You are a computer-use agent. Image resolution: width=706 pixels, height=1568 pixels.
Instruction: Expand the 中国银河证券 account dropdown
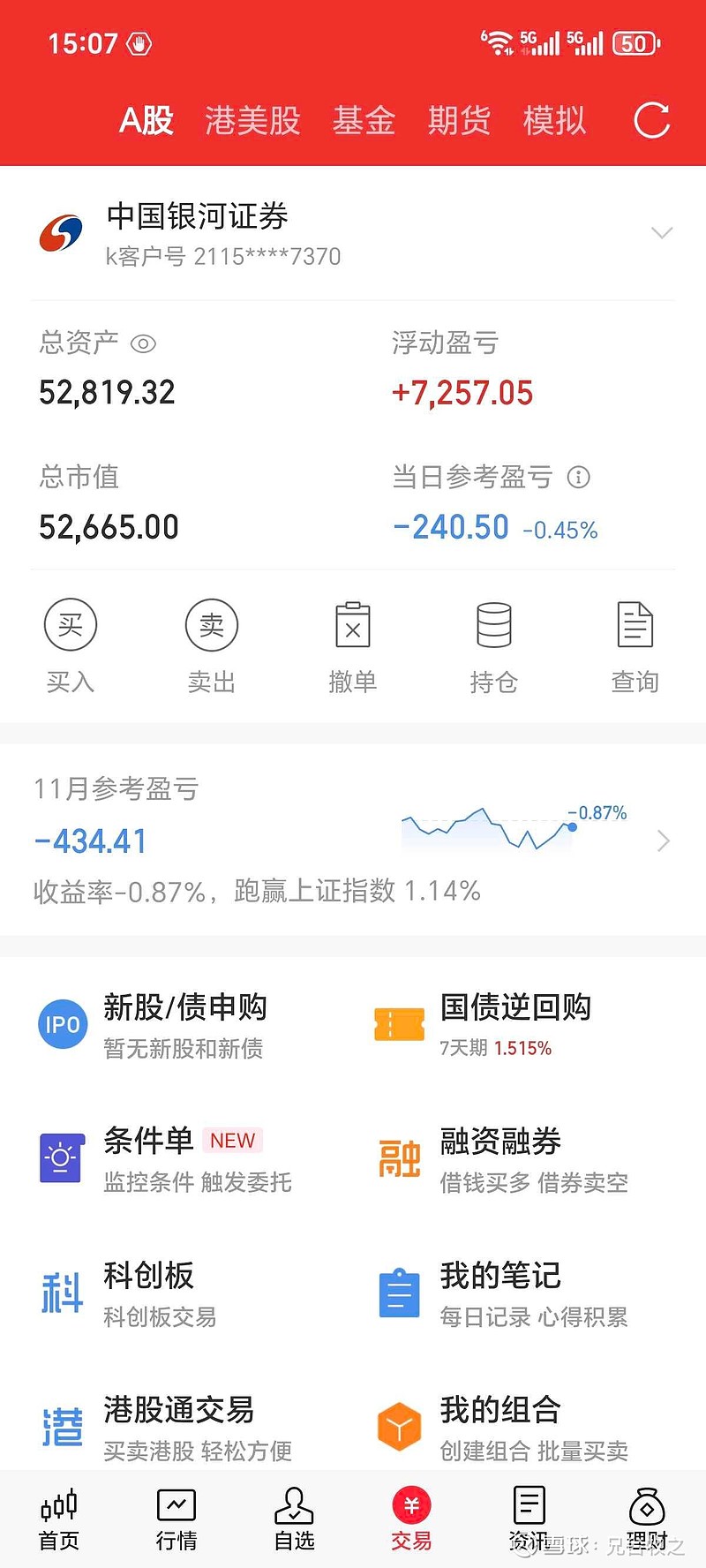(x=661, y=233)
